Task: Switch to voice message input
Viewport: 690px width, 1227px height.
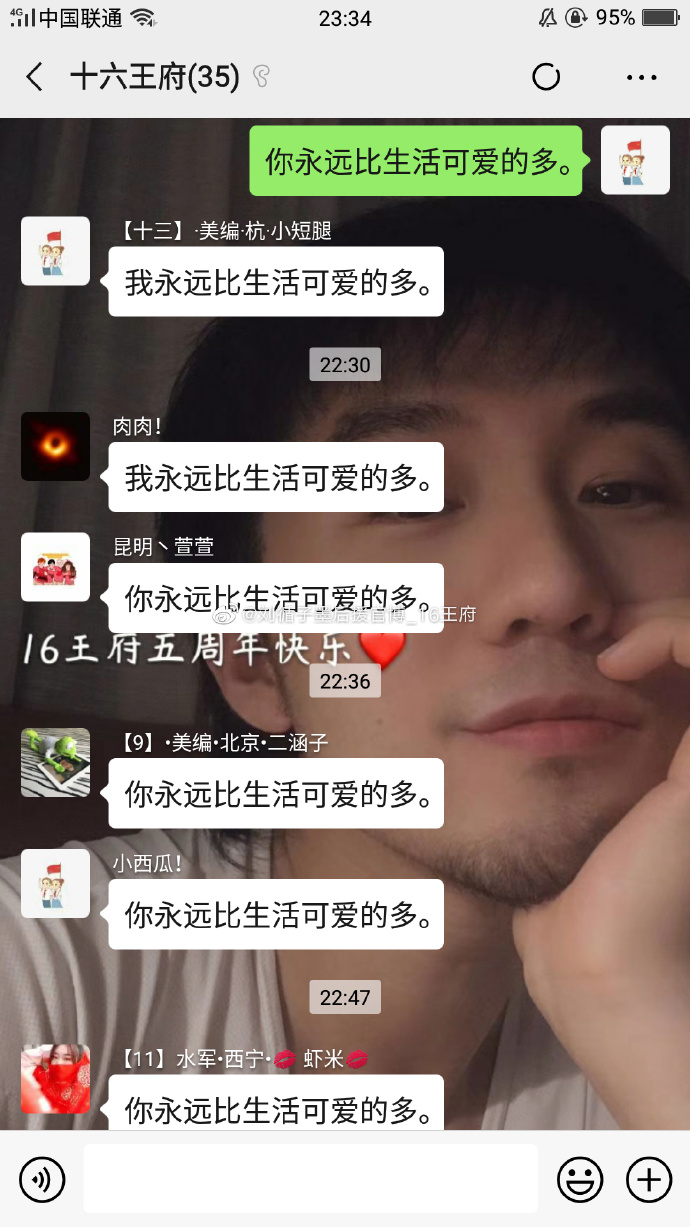Action: (x=42, y=1180)
